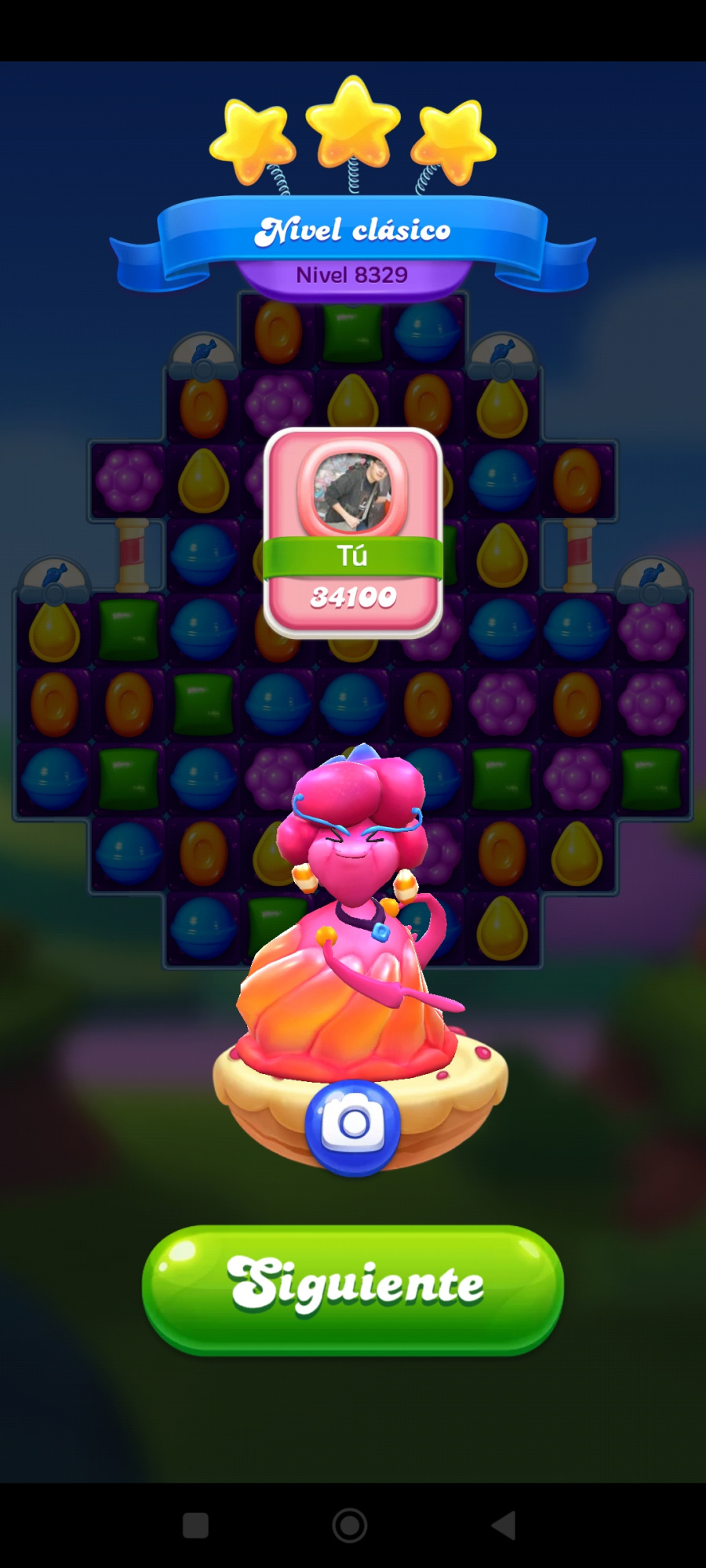Return to the system home screen
This screenshot has width=706, height=1568.
click(350, 1526)
